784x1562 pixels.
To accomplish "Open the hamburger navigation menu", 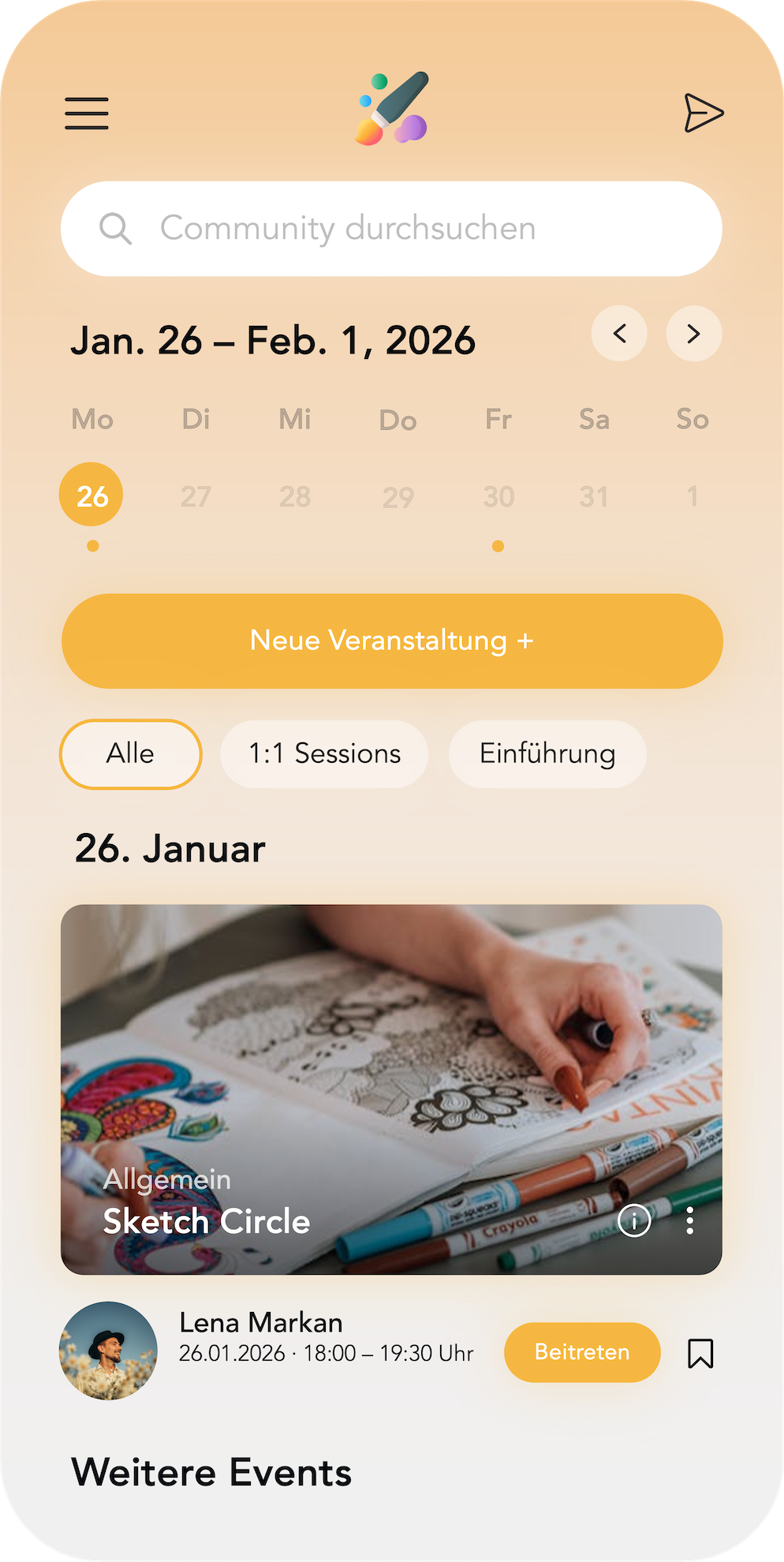I will (x=86, y=114).
